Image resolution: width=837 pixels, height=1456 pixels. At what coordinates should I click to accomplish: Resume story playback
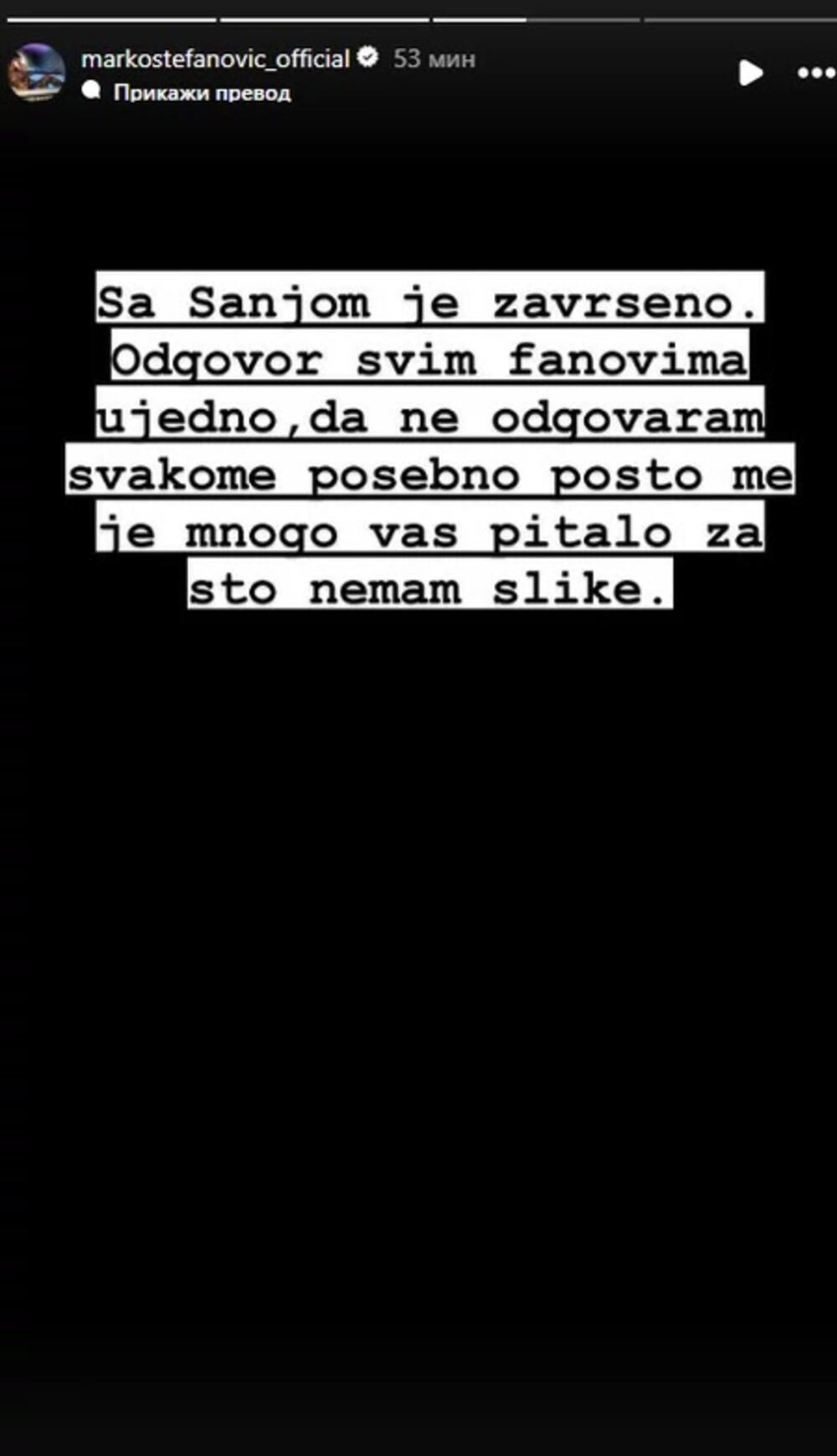(750, 73)
